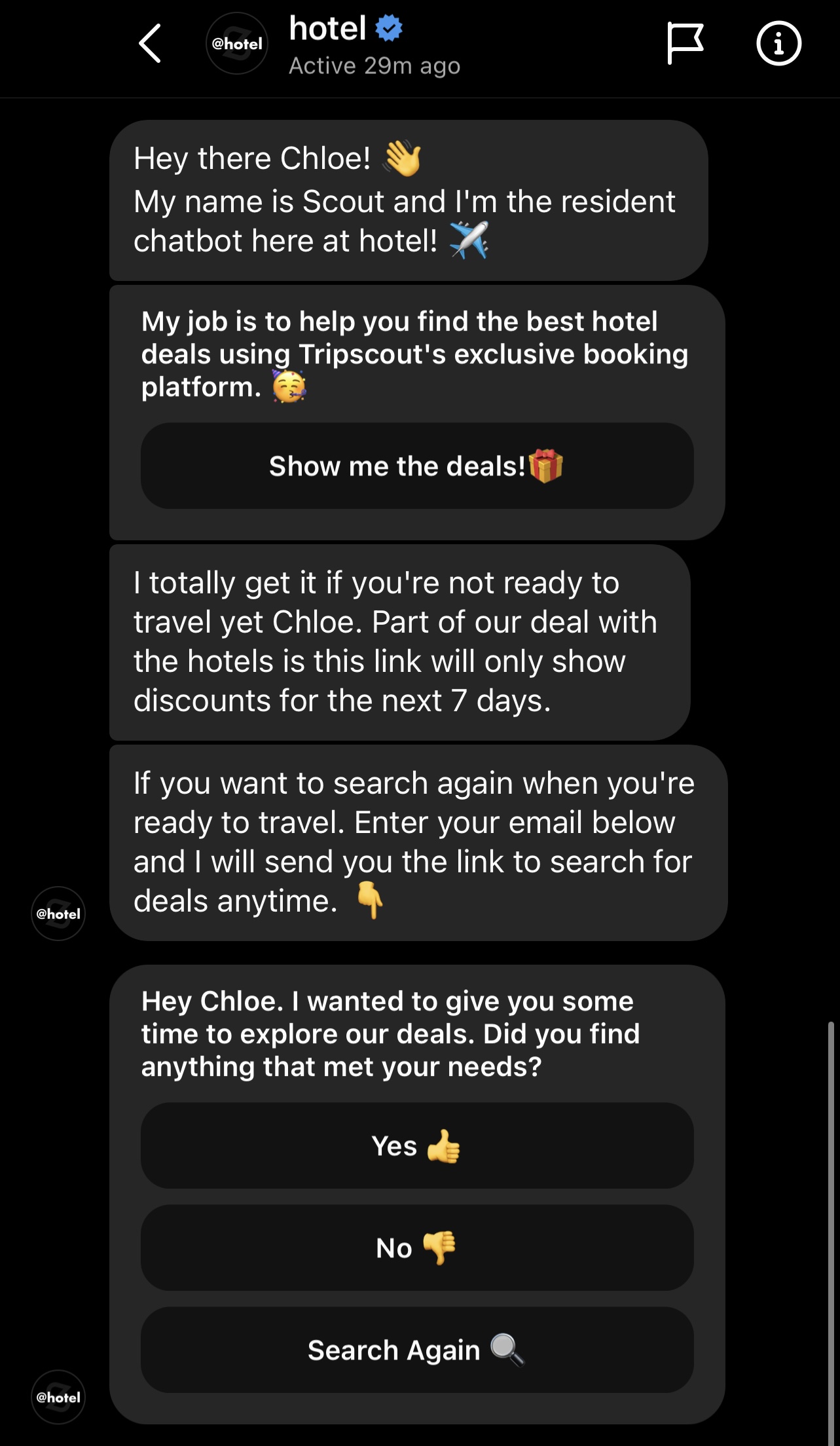Open conversation info details
The width and height of the screenshot is (840, 1446).
(778, 44)
